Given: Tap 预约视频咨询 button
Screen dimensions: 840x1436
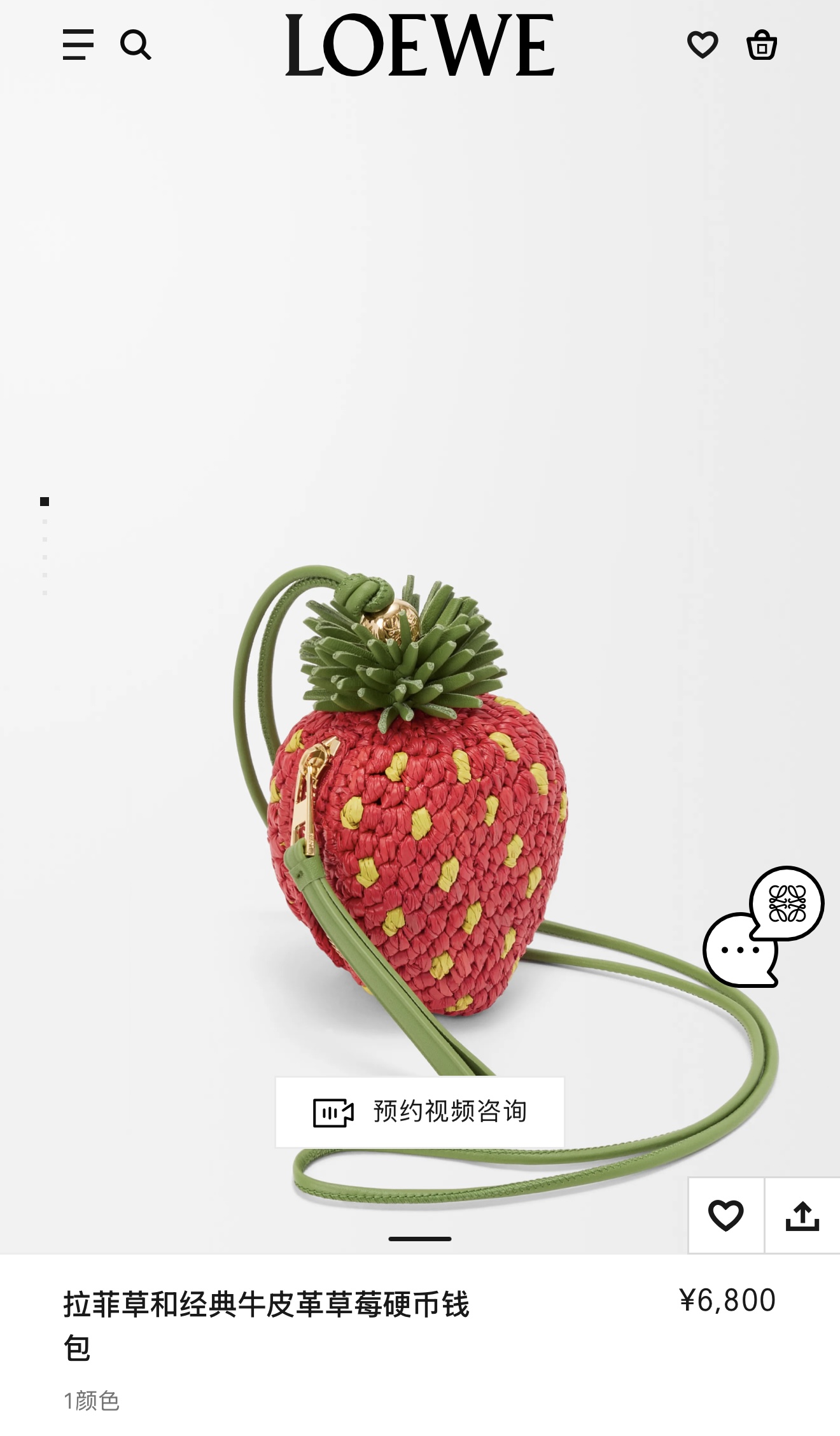Looking at the screenshot, I should click(x=420, y=1112).
